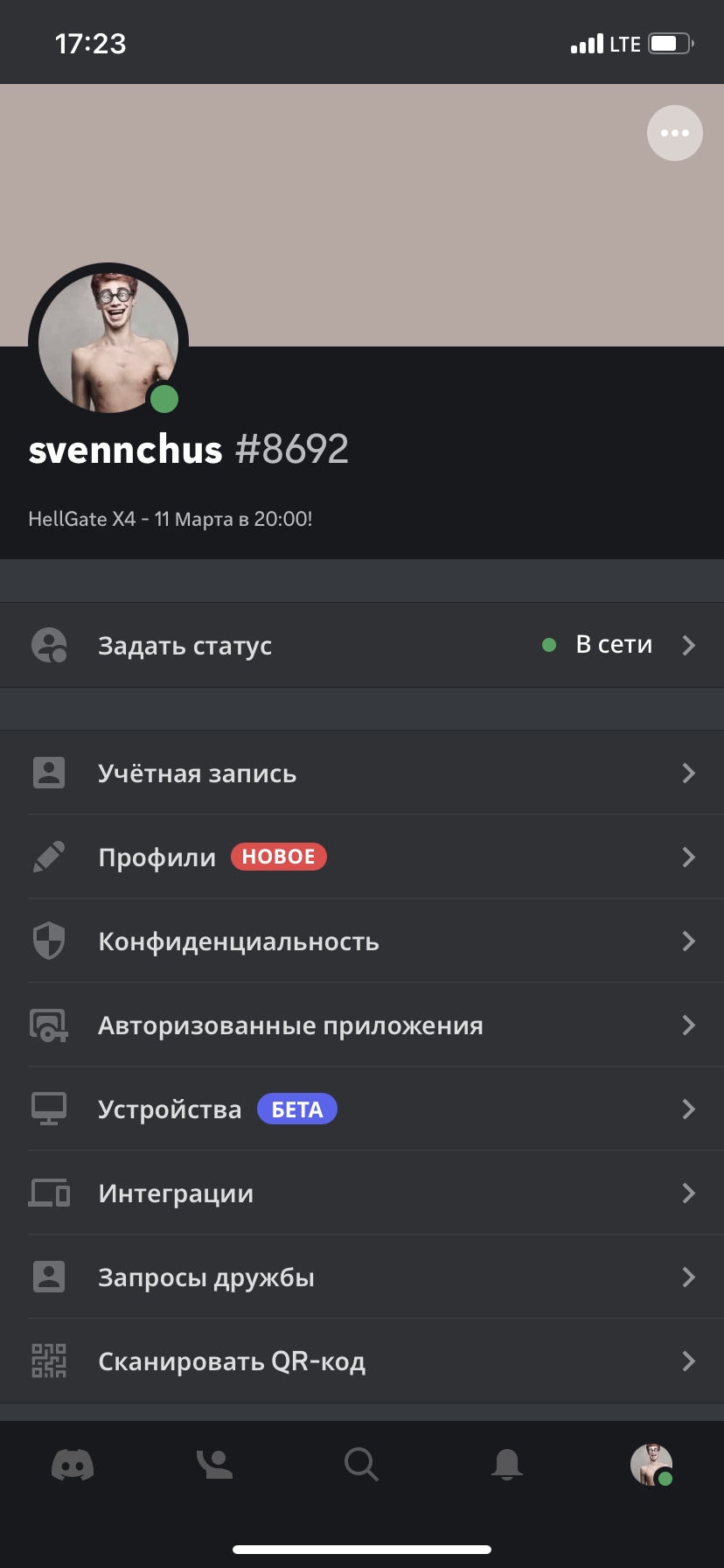Select Сканировать QR-код
The width and height of the screenshot is (724, 1568).
pyautogui.click(x=362, y=1361)
